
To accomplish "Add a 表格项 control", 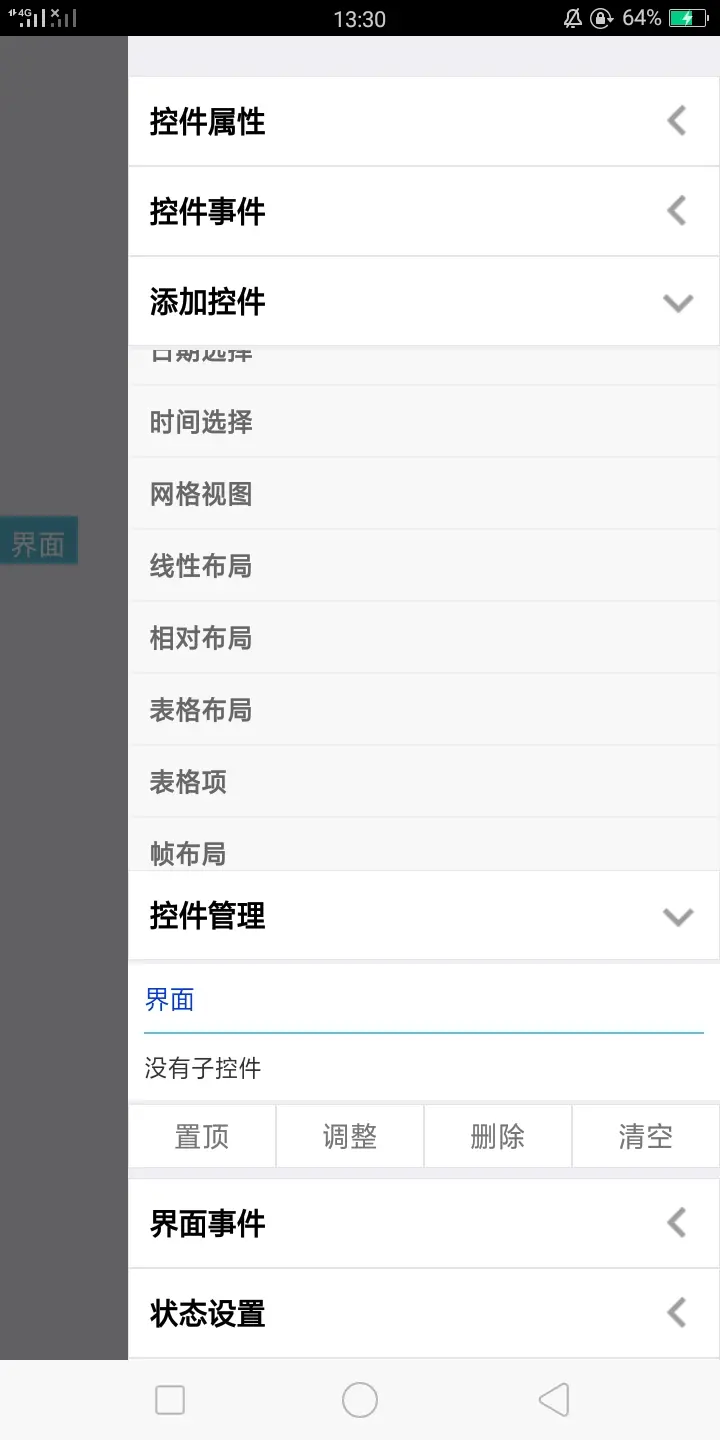I will (423, 782).
